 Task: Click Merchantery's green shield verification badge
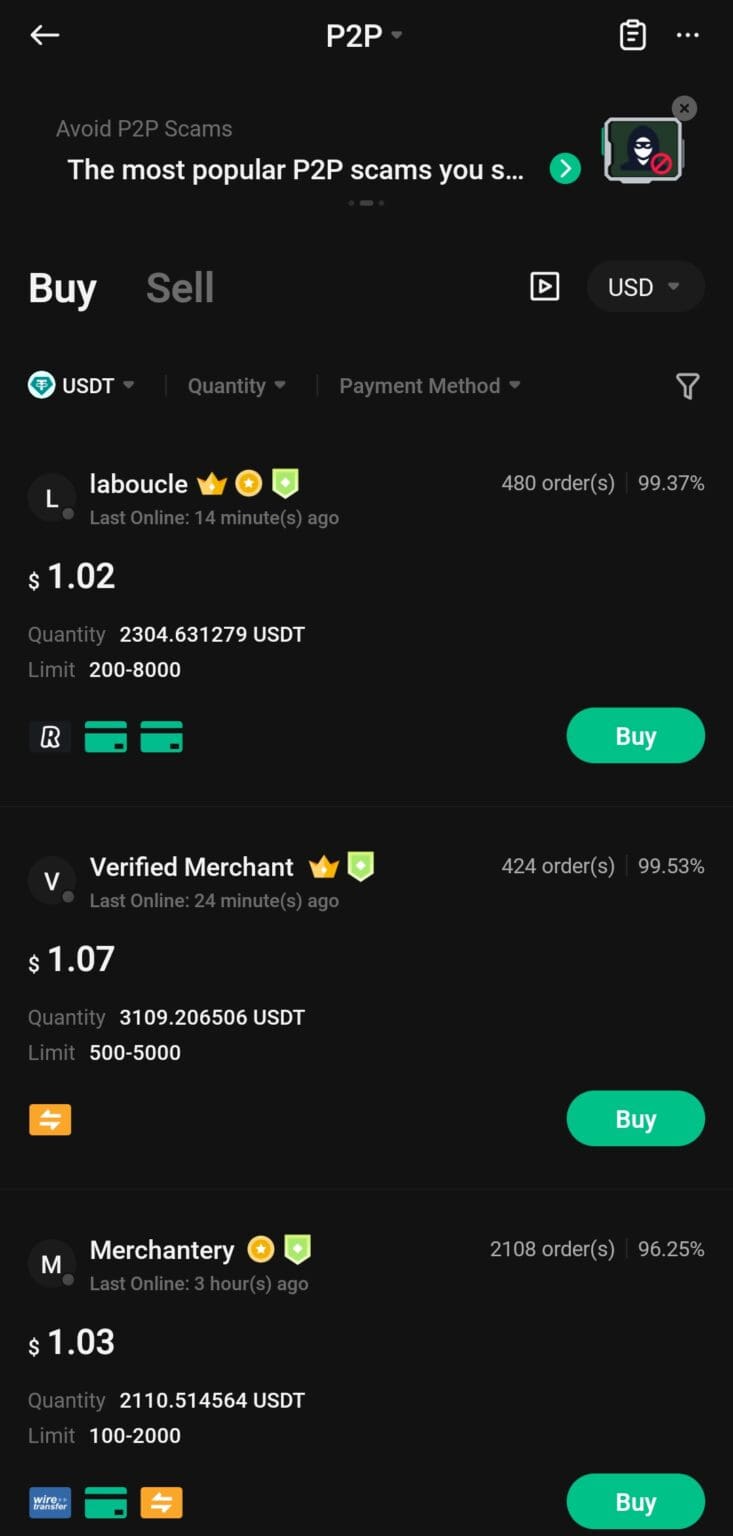pyautogui.click(x=299, y=1249)
